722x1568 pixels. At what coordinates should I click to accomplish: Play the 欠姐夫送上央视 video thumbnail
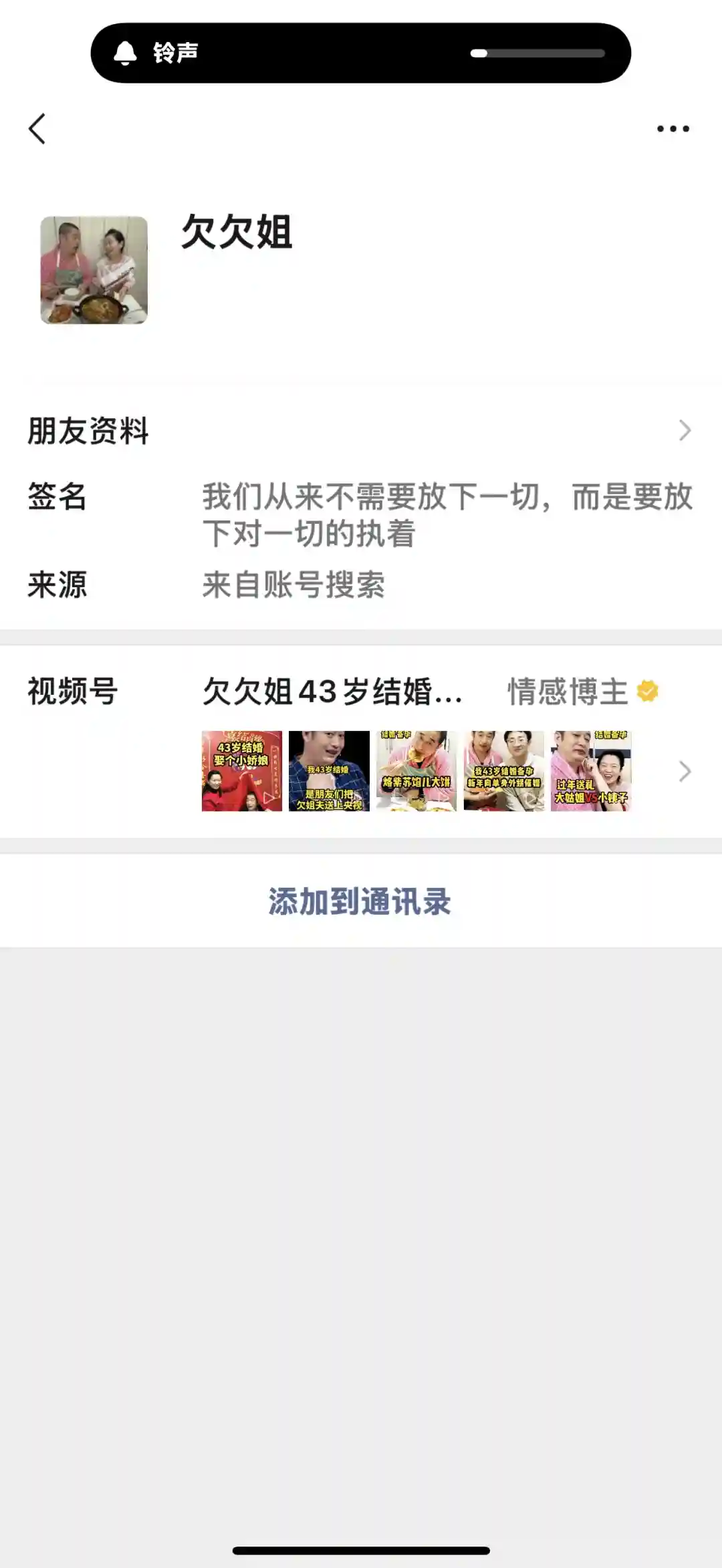point(329,771)
